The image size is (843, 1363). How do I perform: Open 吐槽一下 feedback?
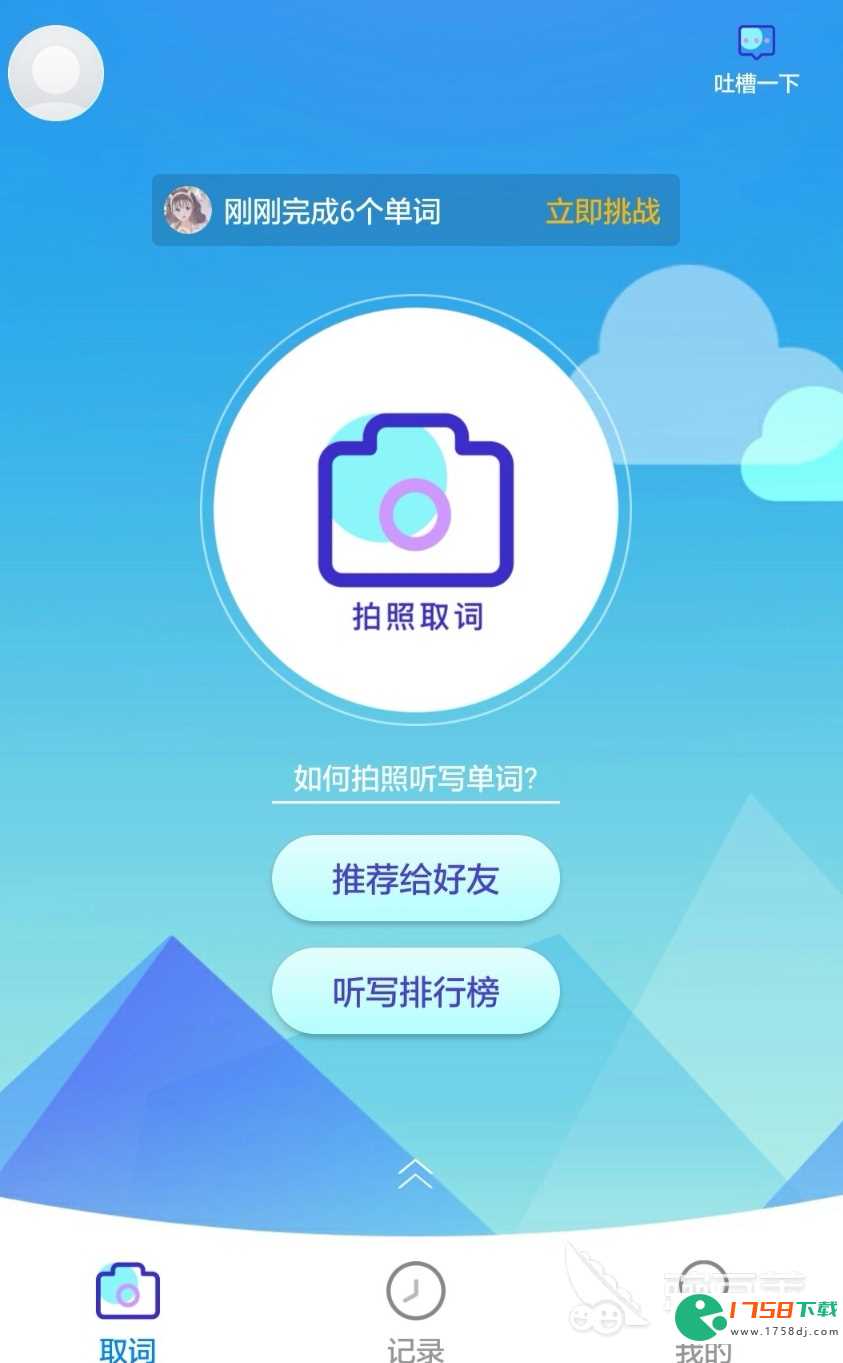click(x=756, y=60)
